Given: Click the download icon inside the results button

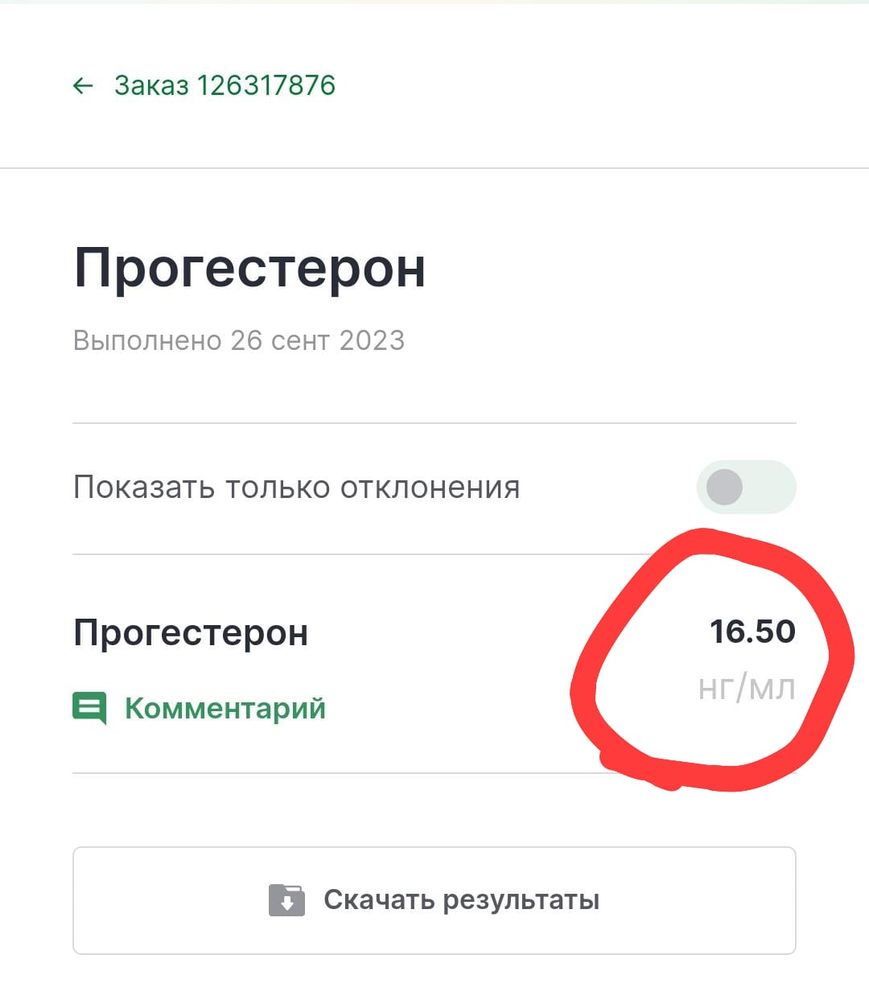Looking at the screenshot, I should [289, 899].
